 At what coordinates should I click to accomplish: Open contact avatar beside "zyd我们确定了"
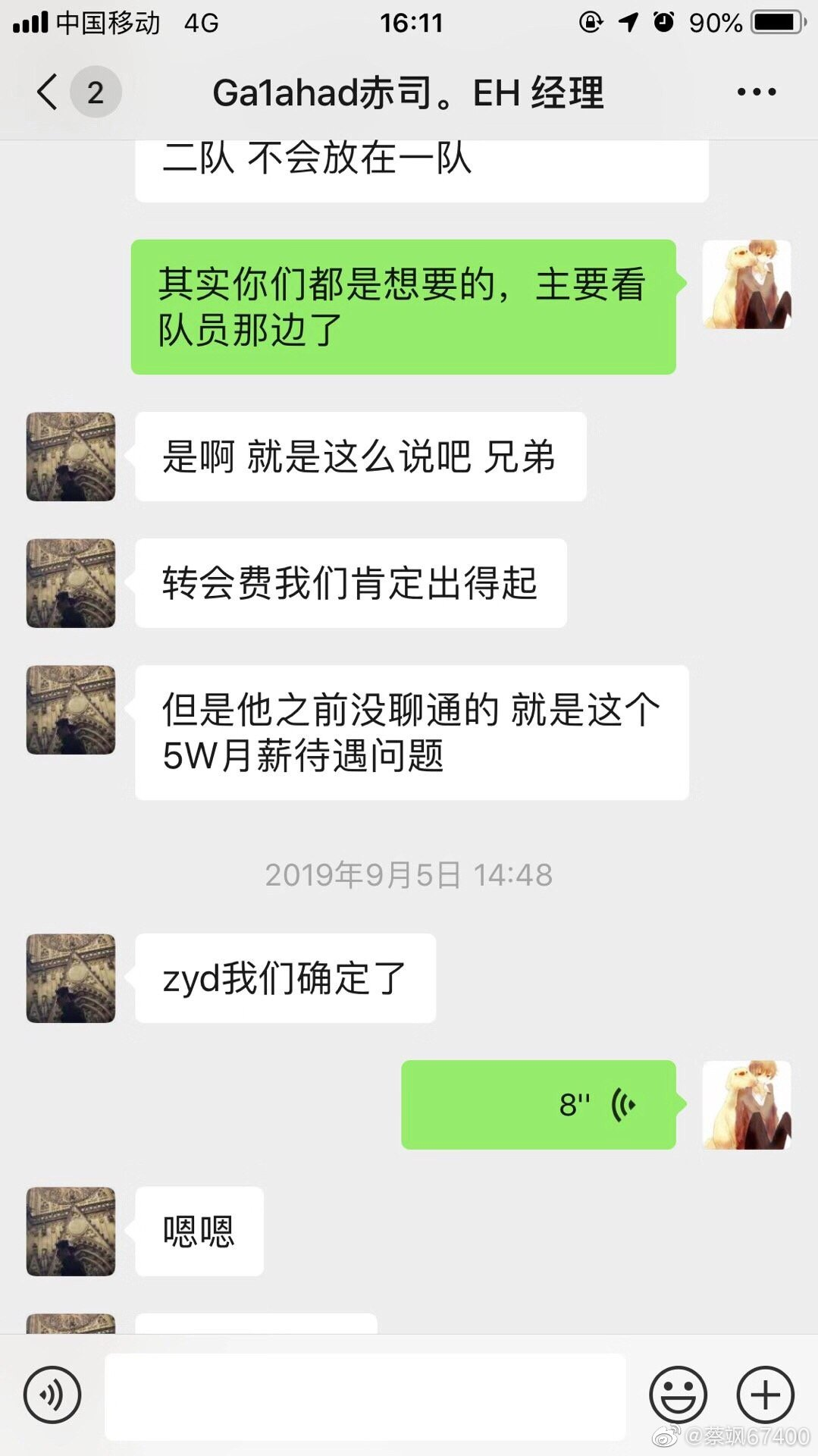coord(71,978)
